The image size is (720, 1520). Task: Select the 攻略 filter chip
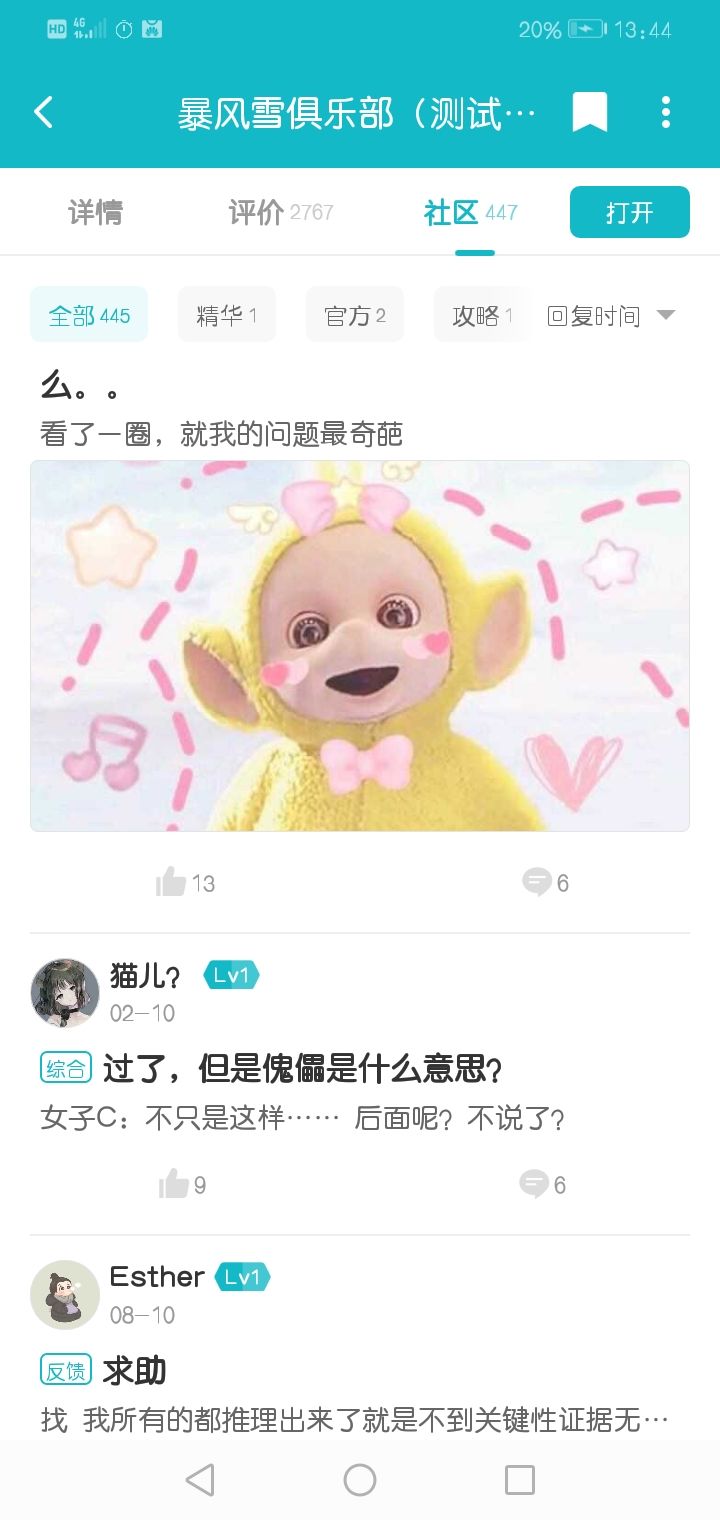(x=483, y=315)
